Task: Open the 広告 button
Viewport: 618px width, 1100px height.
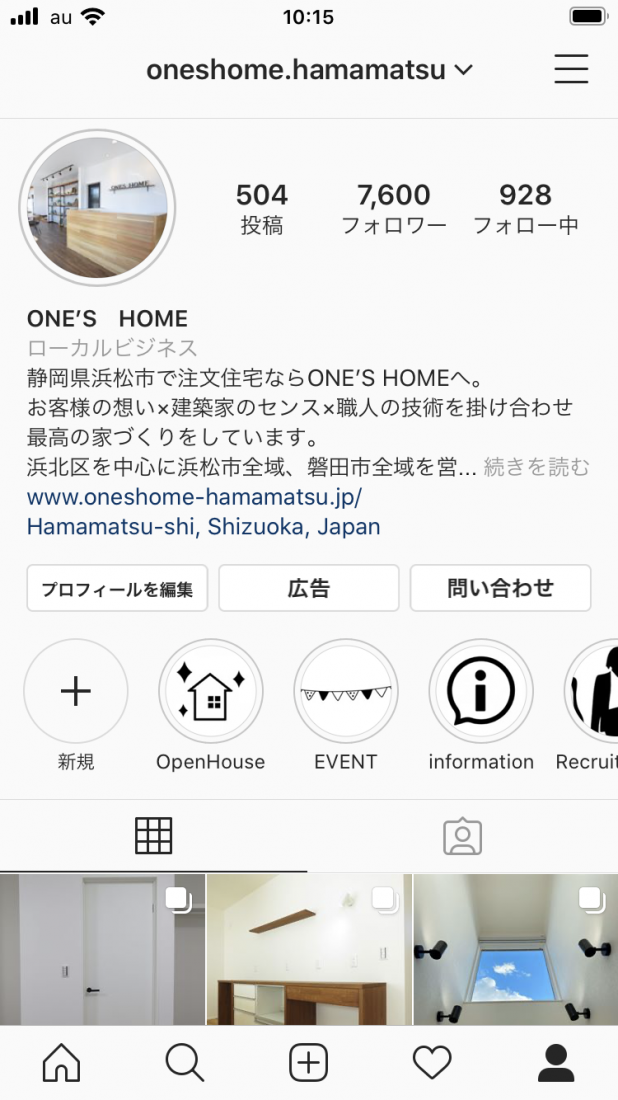Action: [309, 588]
